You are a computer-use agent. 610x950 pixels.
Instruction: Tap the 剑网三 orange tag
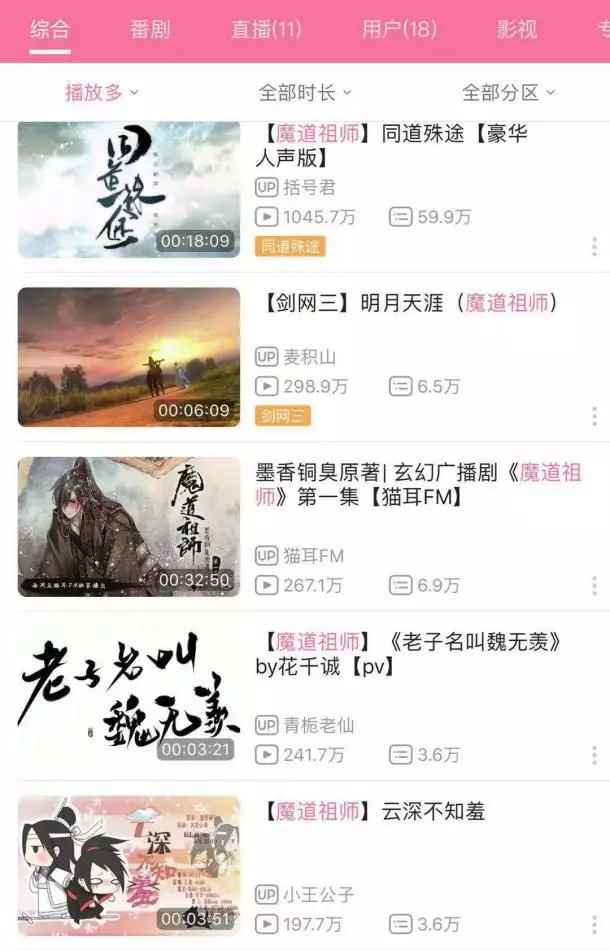pyautogui.click(x=282, y=416)
